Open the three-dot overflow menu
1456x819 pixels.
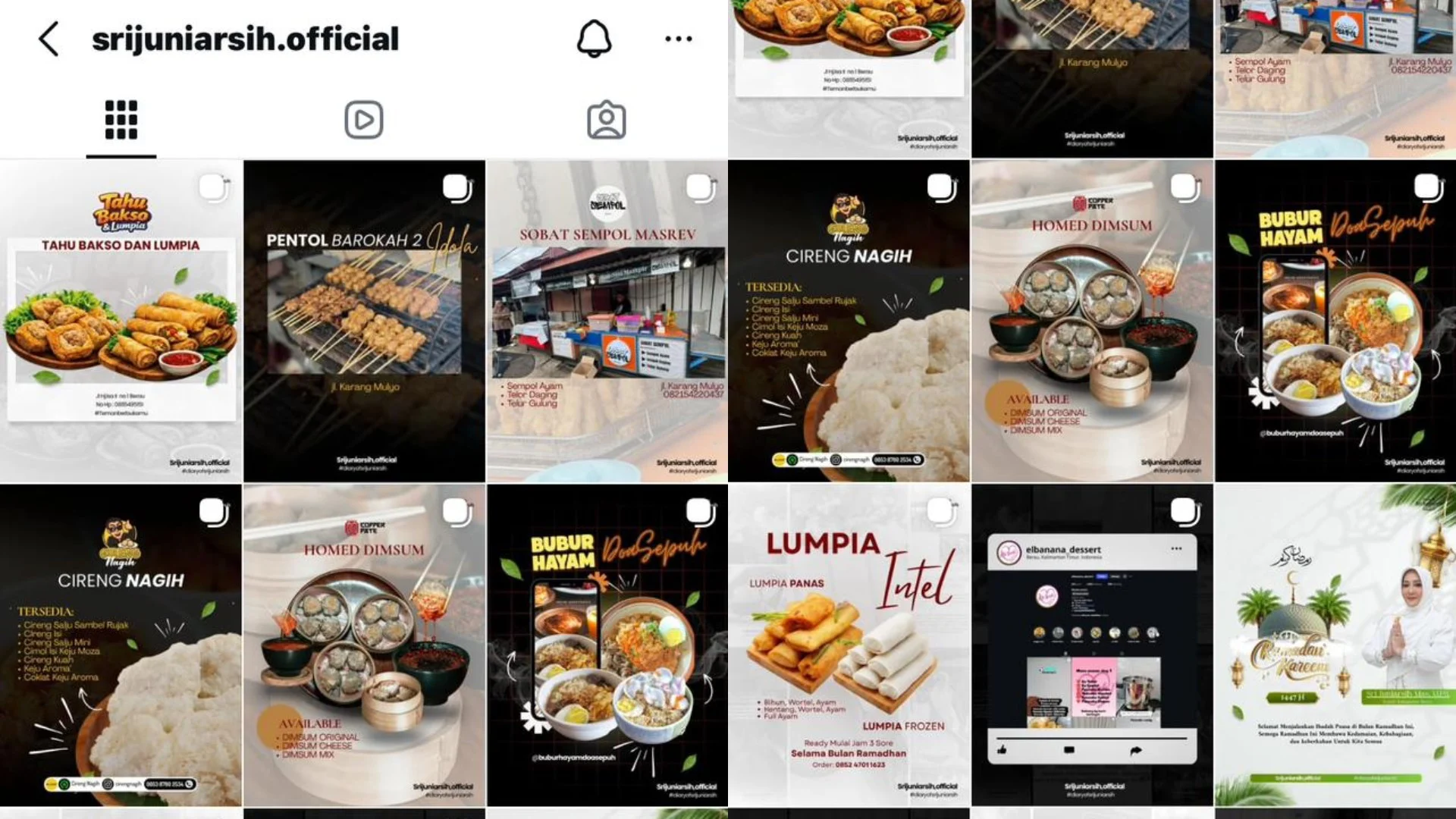pyautogui.click(x=678, y=39)
